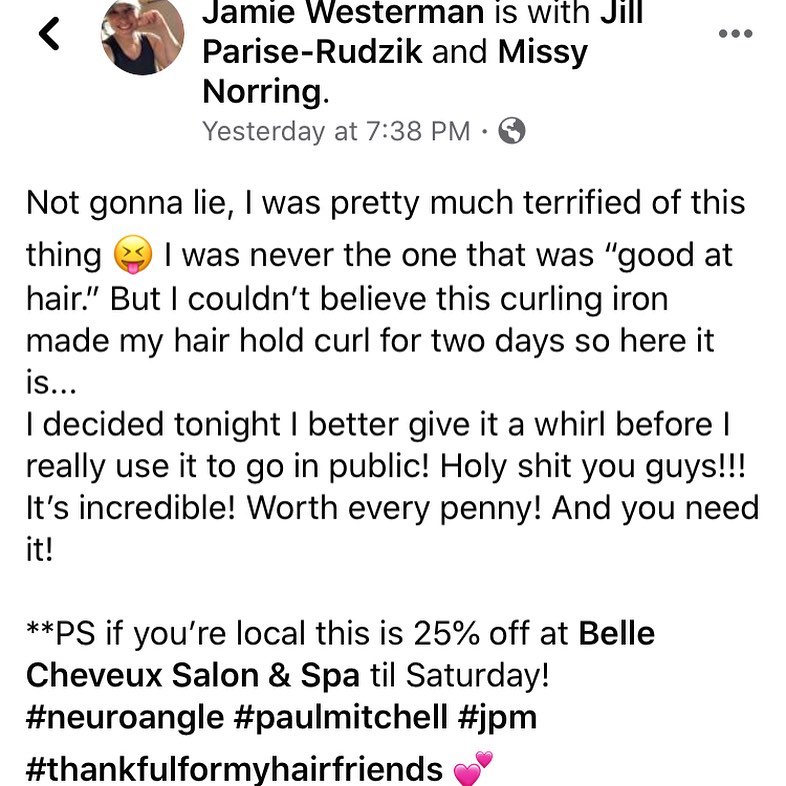This screenshot has width=786, height=786.
Task: Go back using the back arrow
Action: pyautogui.click(x=49, y=34)
